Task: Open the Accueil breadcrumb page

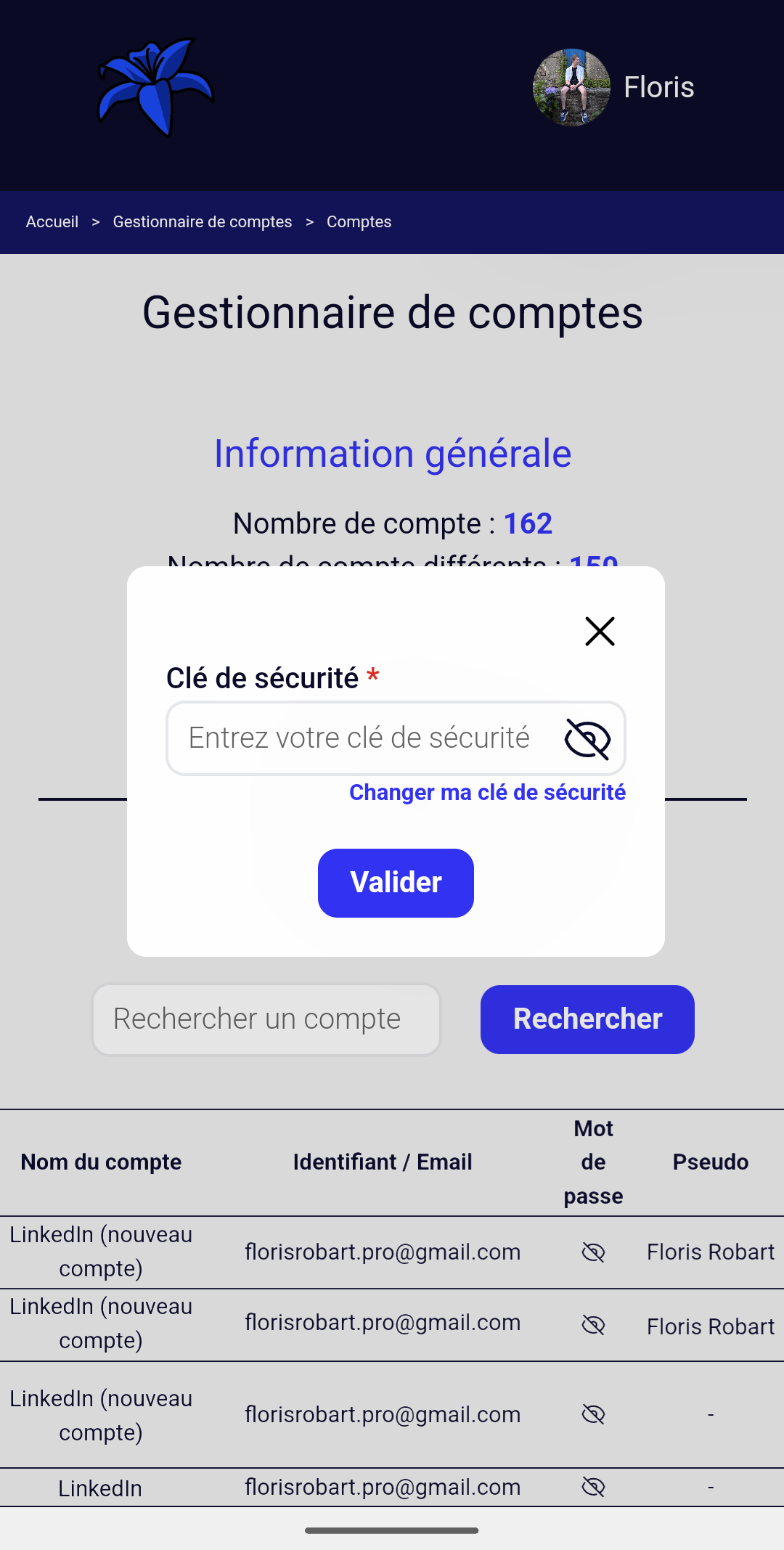Action: click(52, 221)
